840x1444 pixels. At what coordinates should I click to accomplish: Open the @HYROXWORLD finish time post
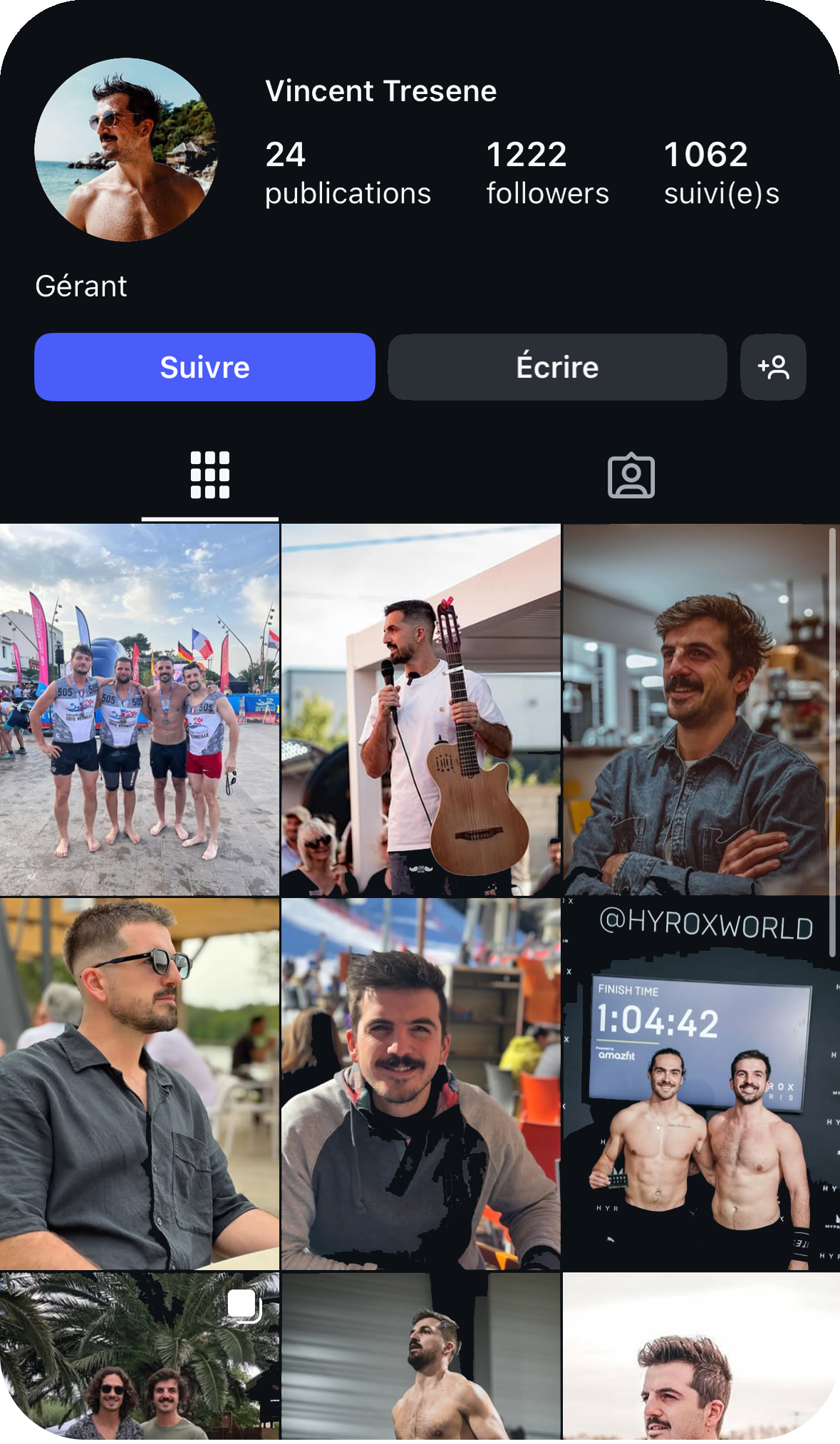tap(701, 1083)
